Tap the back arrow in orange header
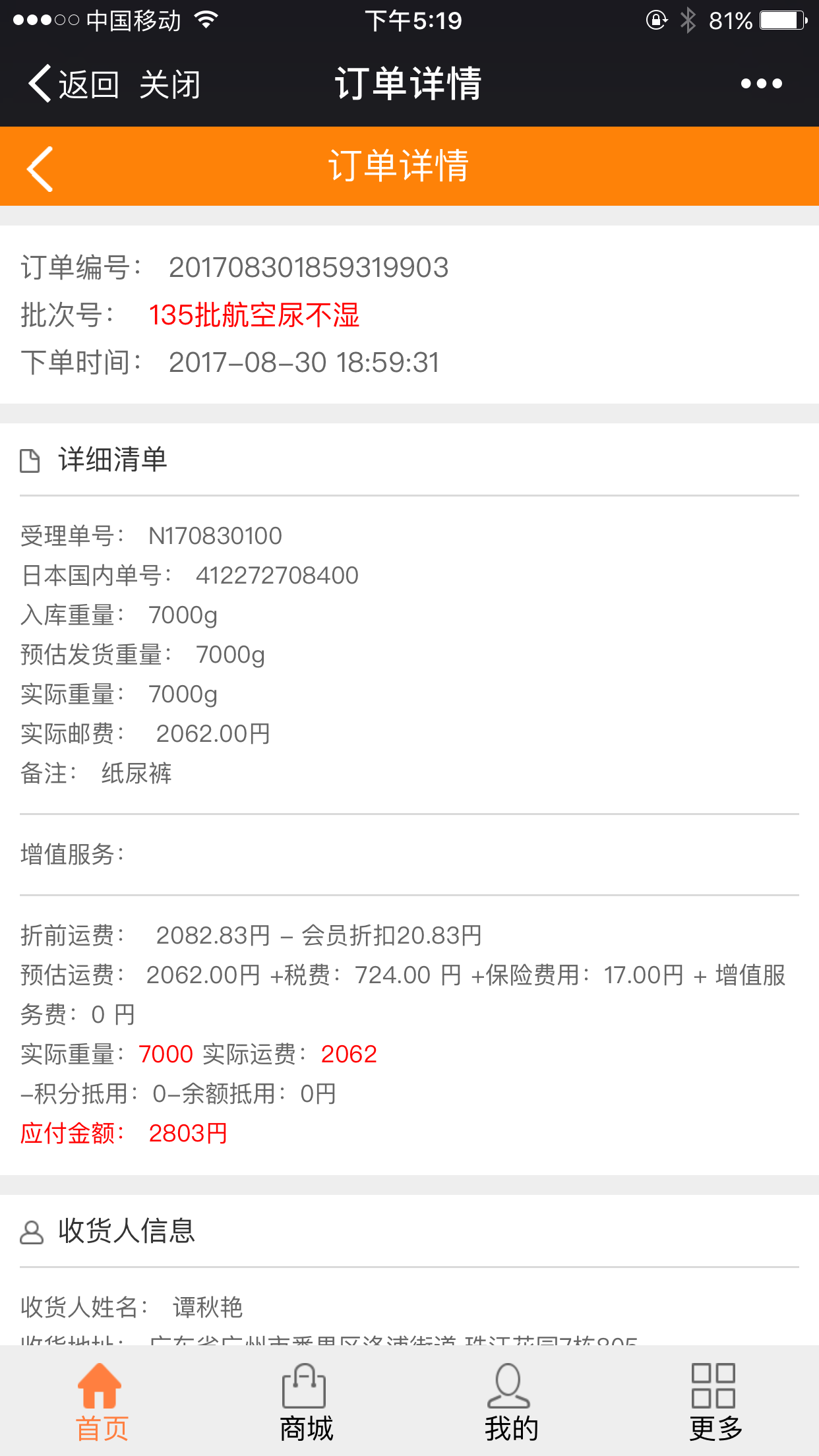Screen dimensions: 819x1456 pyautogui.click(x=40, y=169)
